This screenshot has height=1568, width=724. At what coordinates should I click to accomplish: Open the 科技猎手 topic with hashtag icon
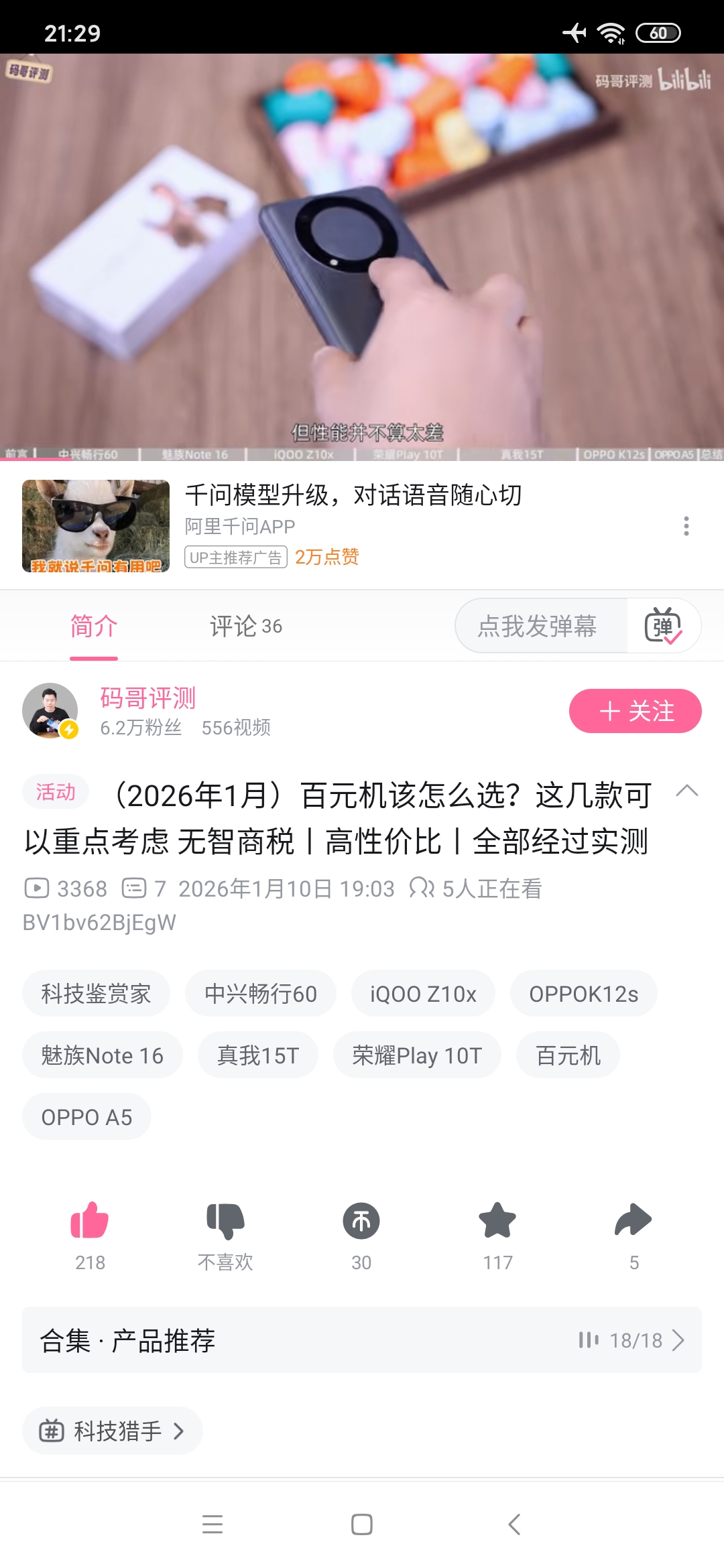[x=111, y=1431]
